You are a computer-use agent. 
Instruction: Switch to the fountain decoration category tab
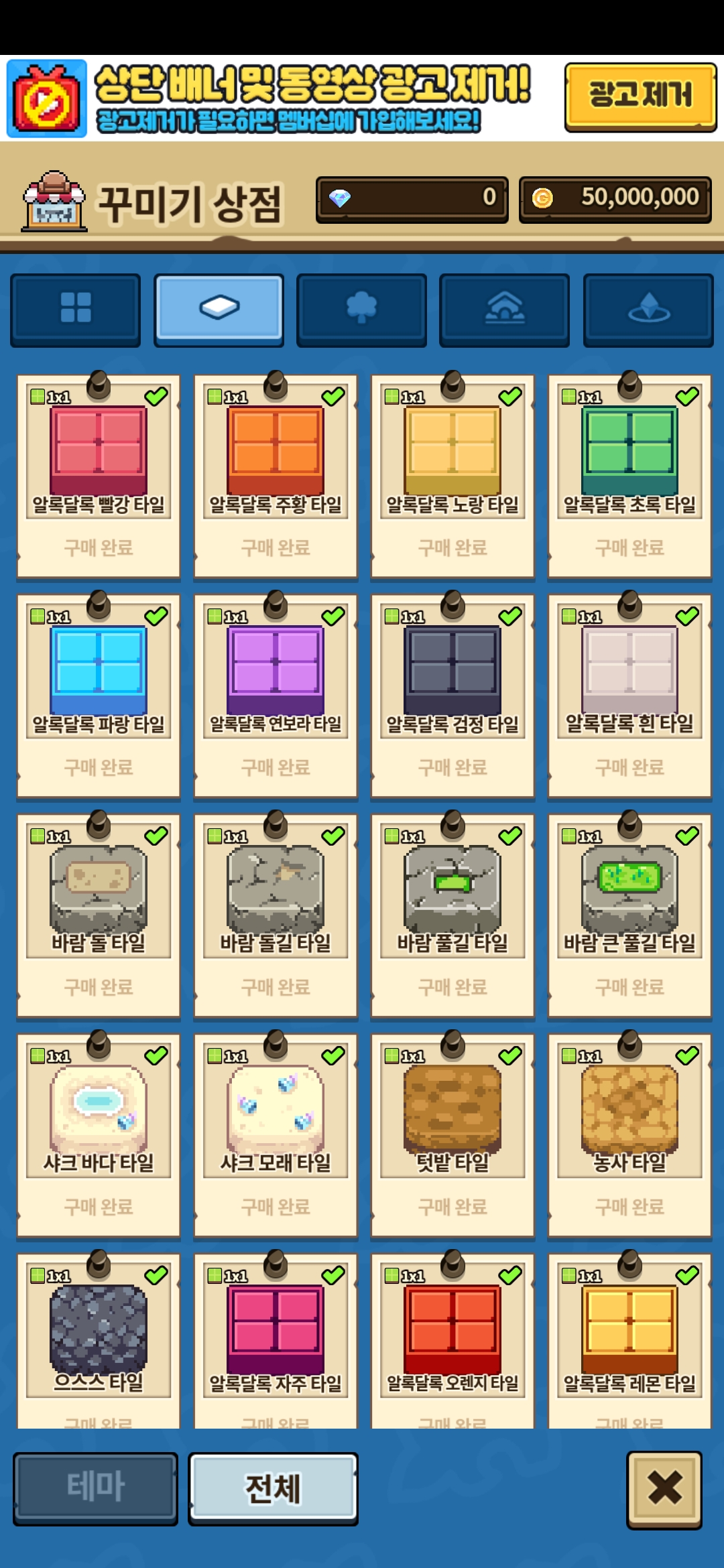click(648, 309)
